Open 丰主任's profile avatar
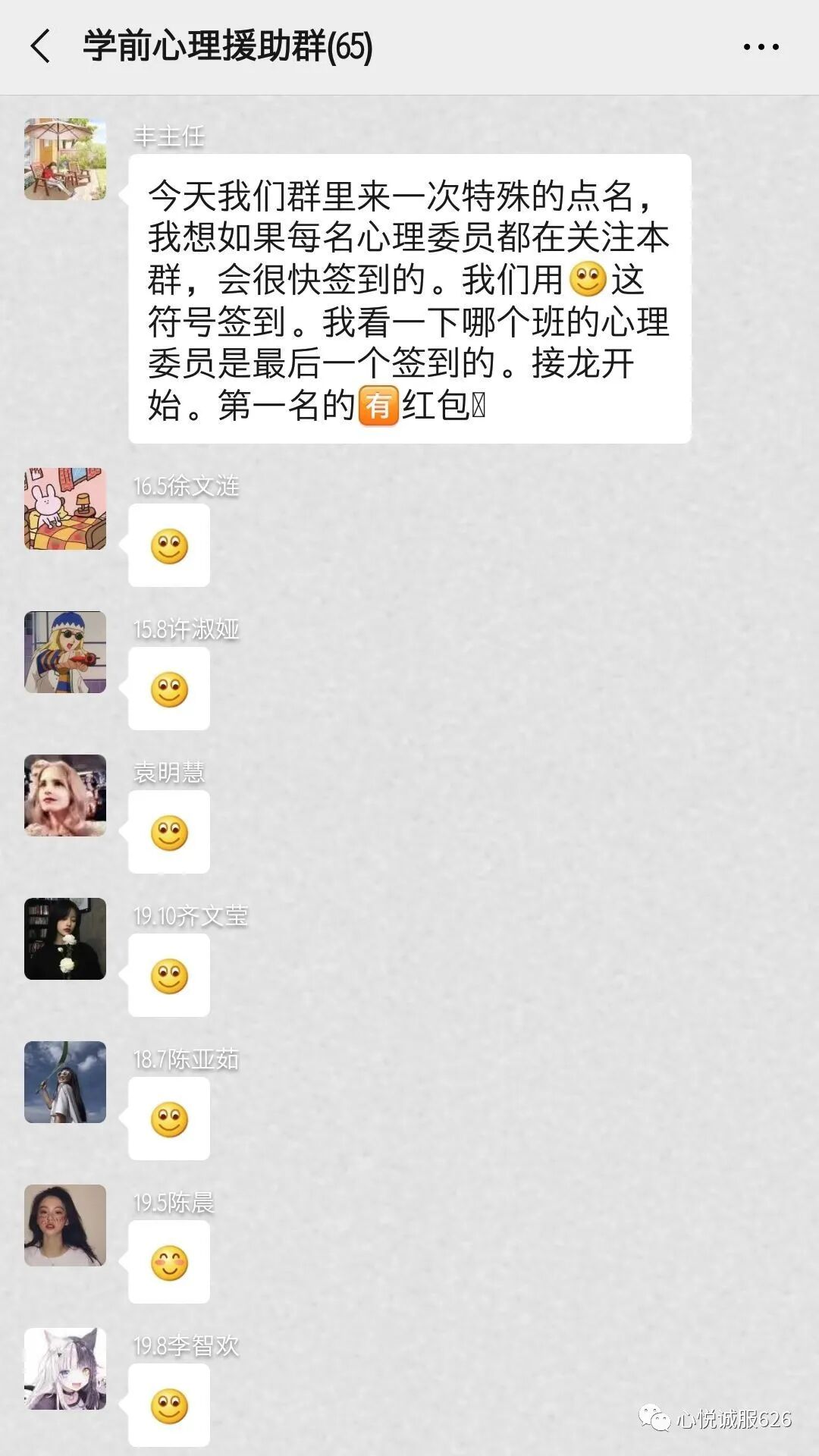The image size is (819, 1456). click(x=65, y=159)
